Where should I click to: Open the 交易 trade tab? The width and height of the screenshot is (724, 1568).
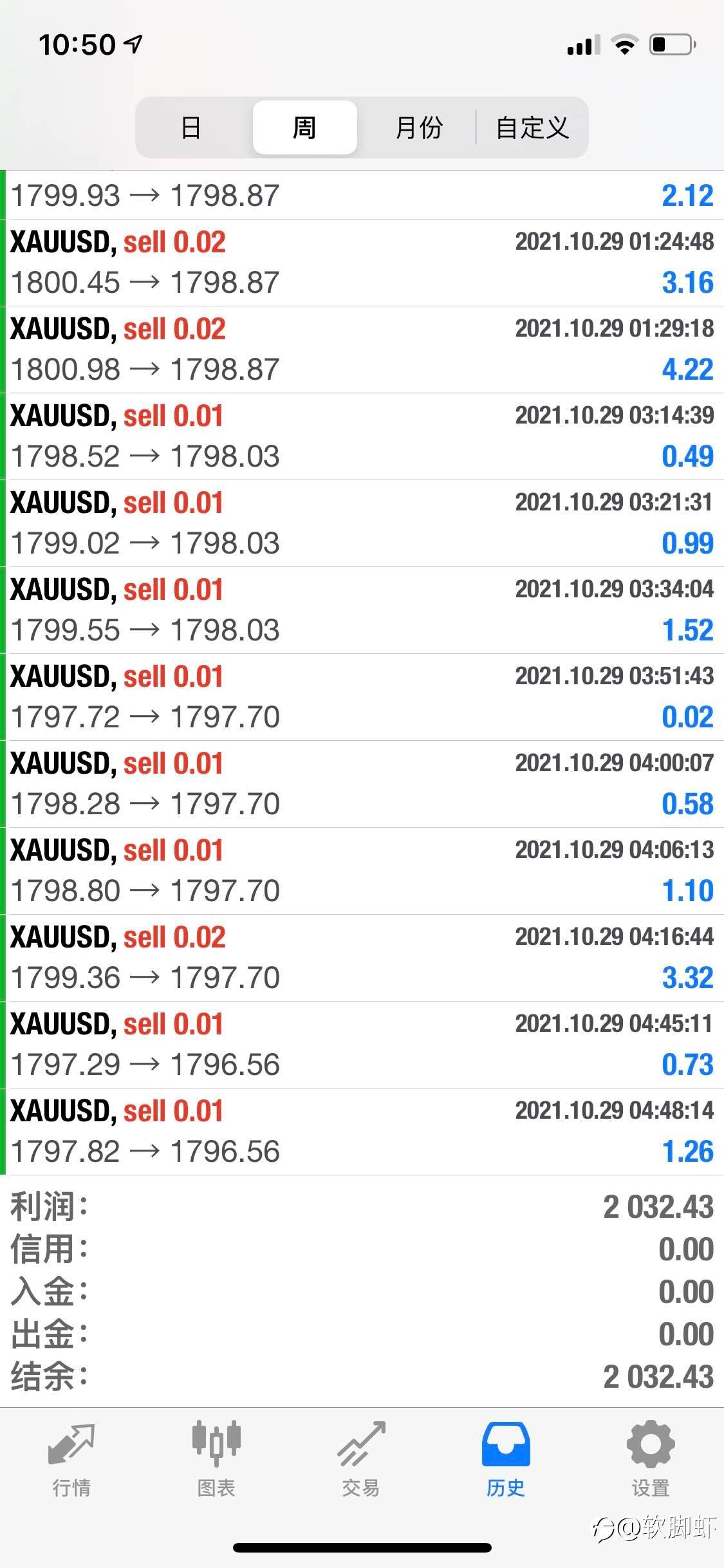click(361, 1460)
